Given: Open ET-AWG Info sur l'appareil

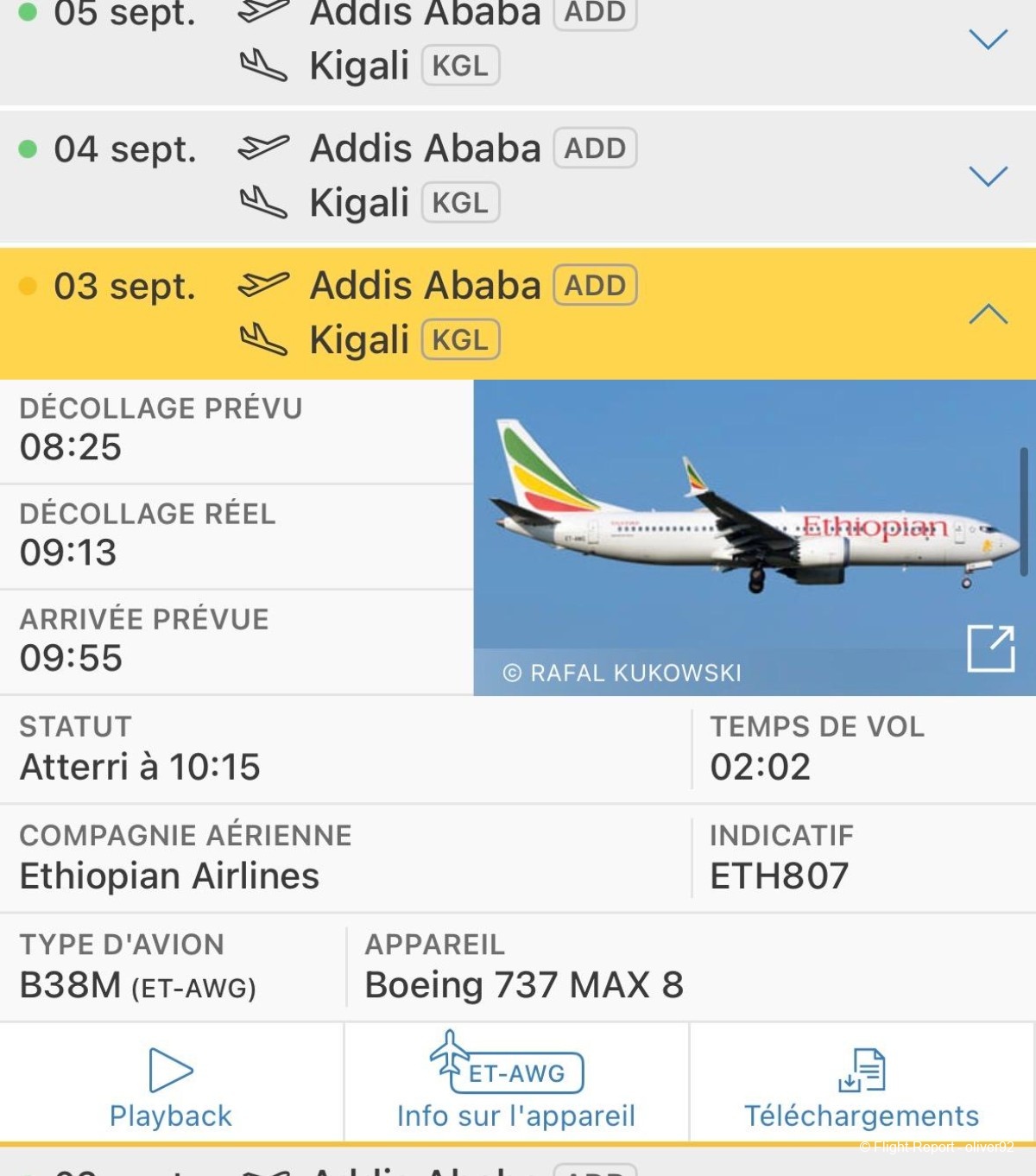Looking at the screenshot, I should tap(516, 1086).
